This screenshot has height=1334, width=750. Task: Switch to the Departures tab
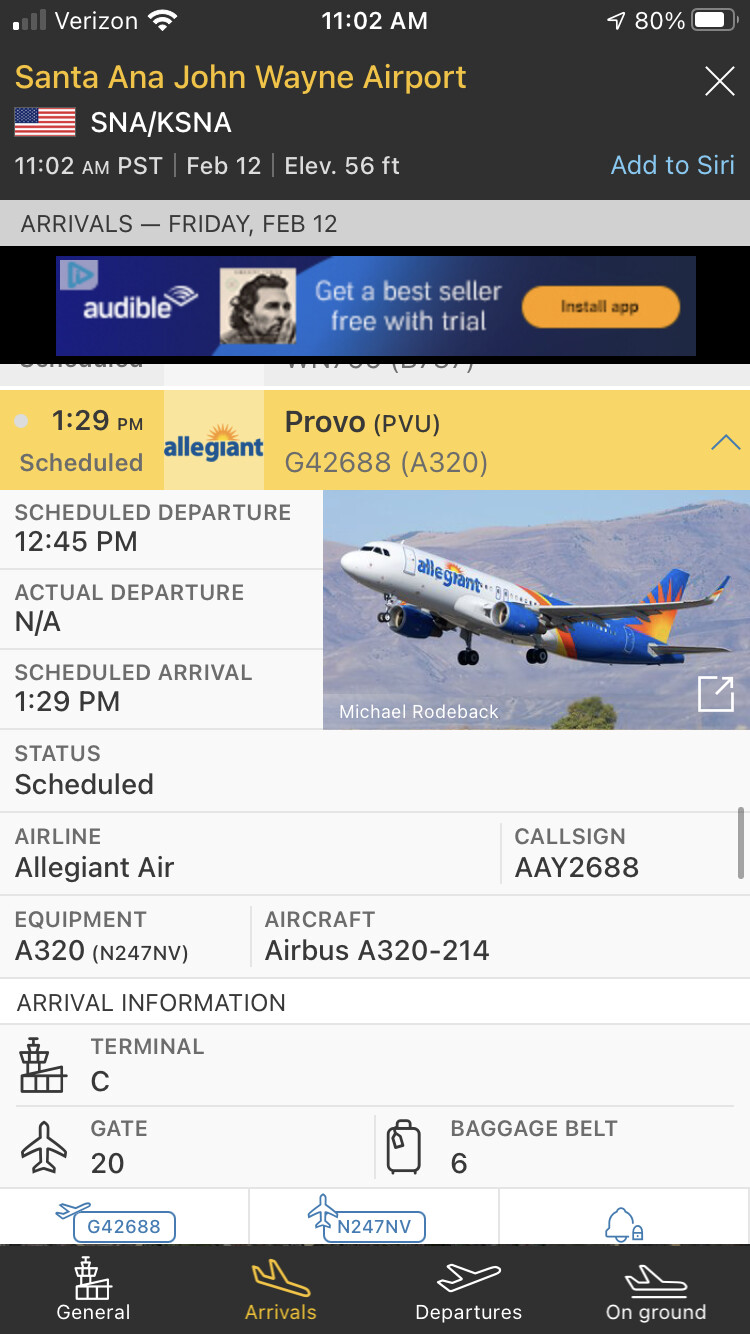tap(468, 1289)
